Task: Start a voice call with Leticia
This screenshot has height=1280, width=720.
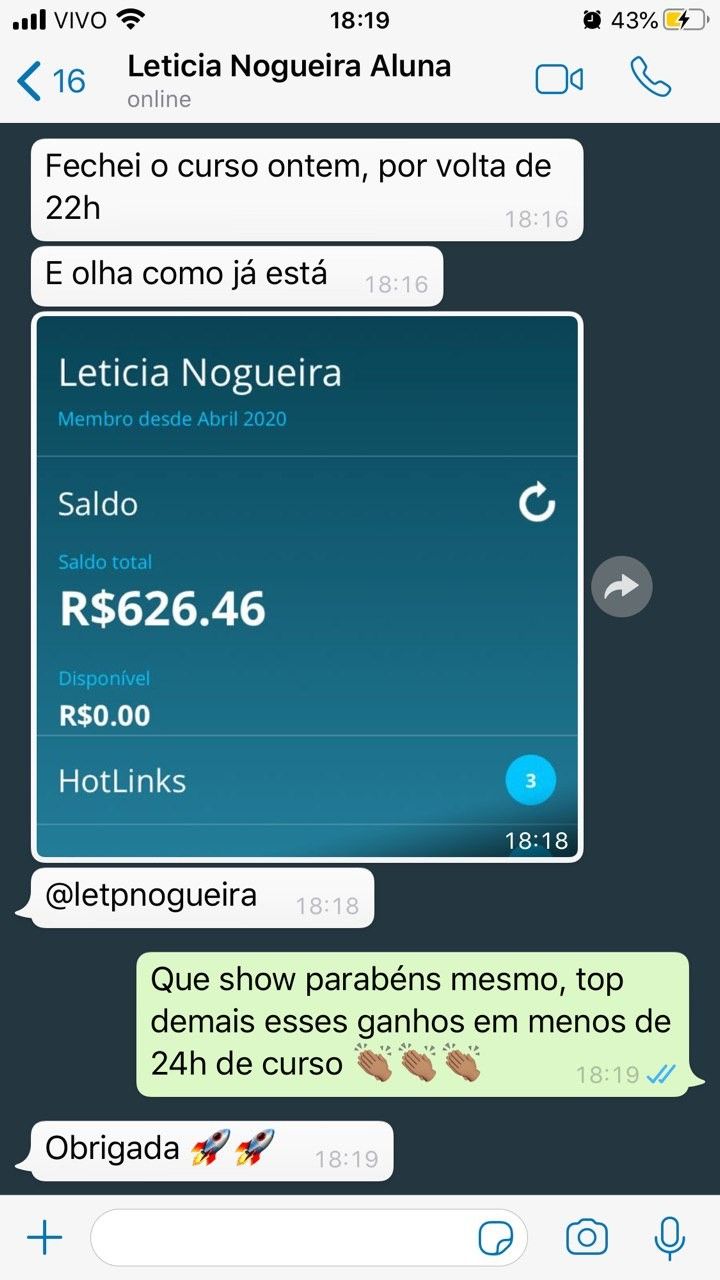Action: click(650, 78)
